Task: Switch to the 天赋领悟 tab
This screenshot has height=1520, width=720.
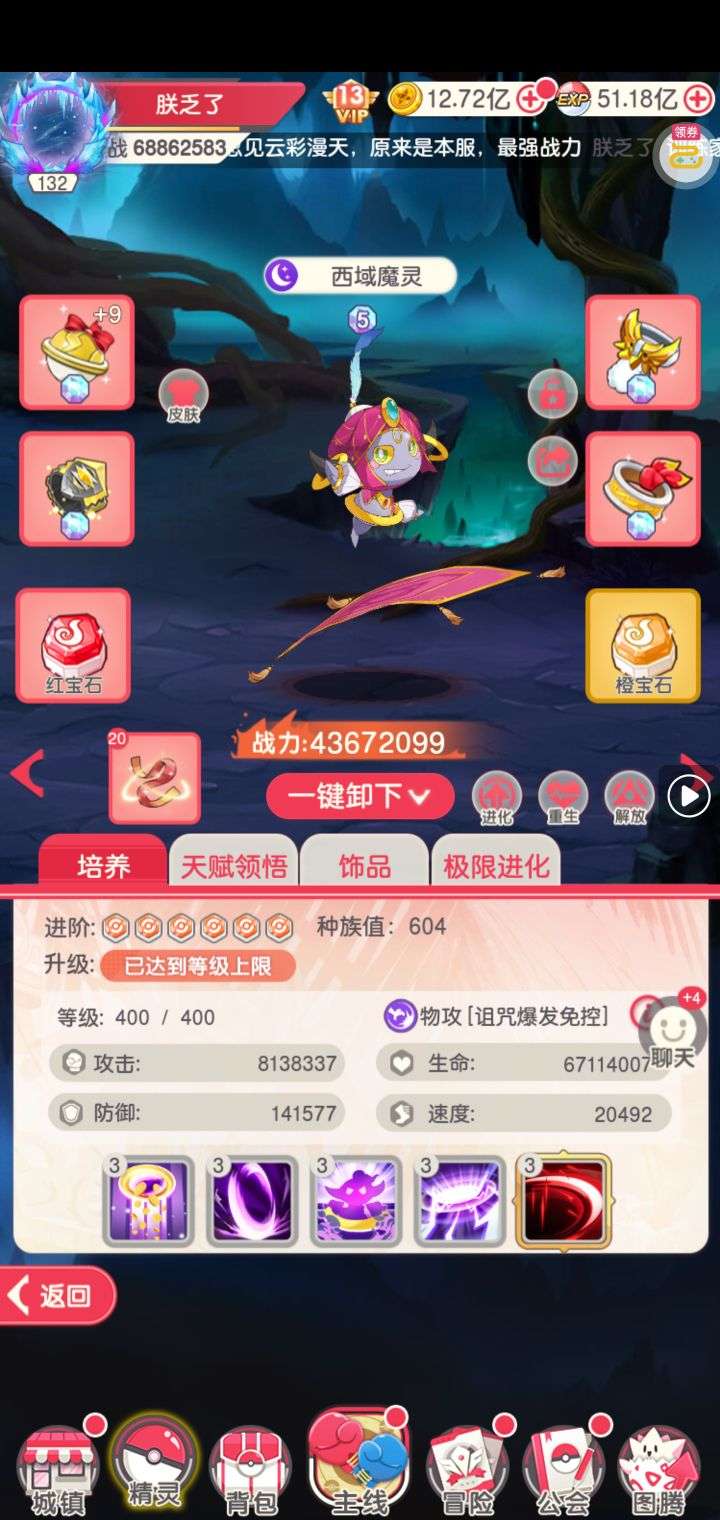Action: 233,865
